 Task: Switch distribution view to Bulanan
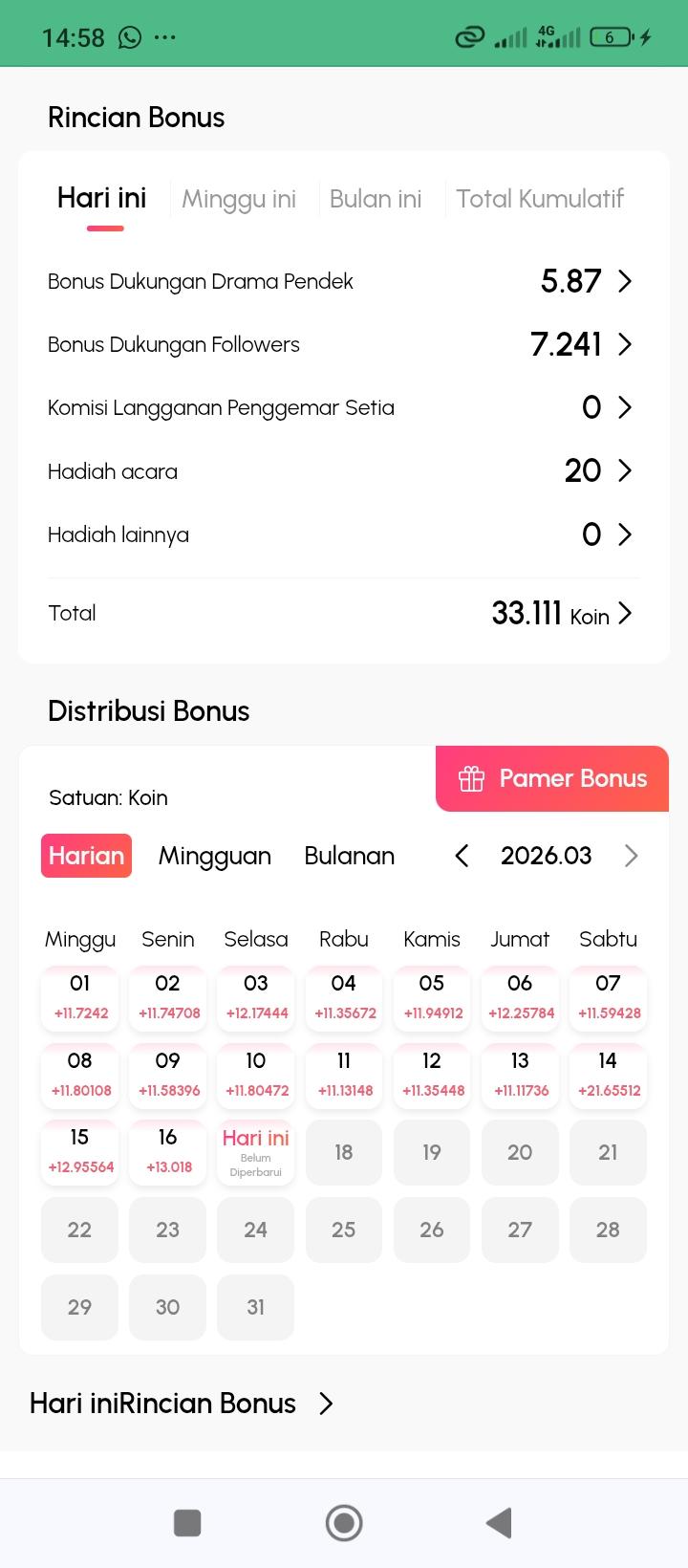point(349,856)
